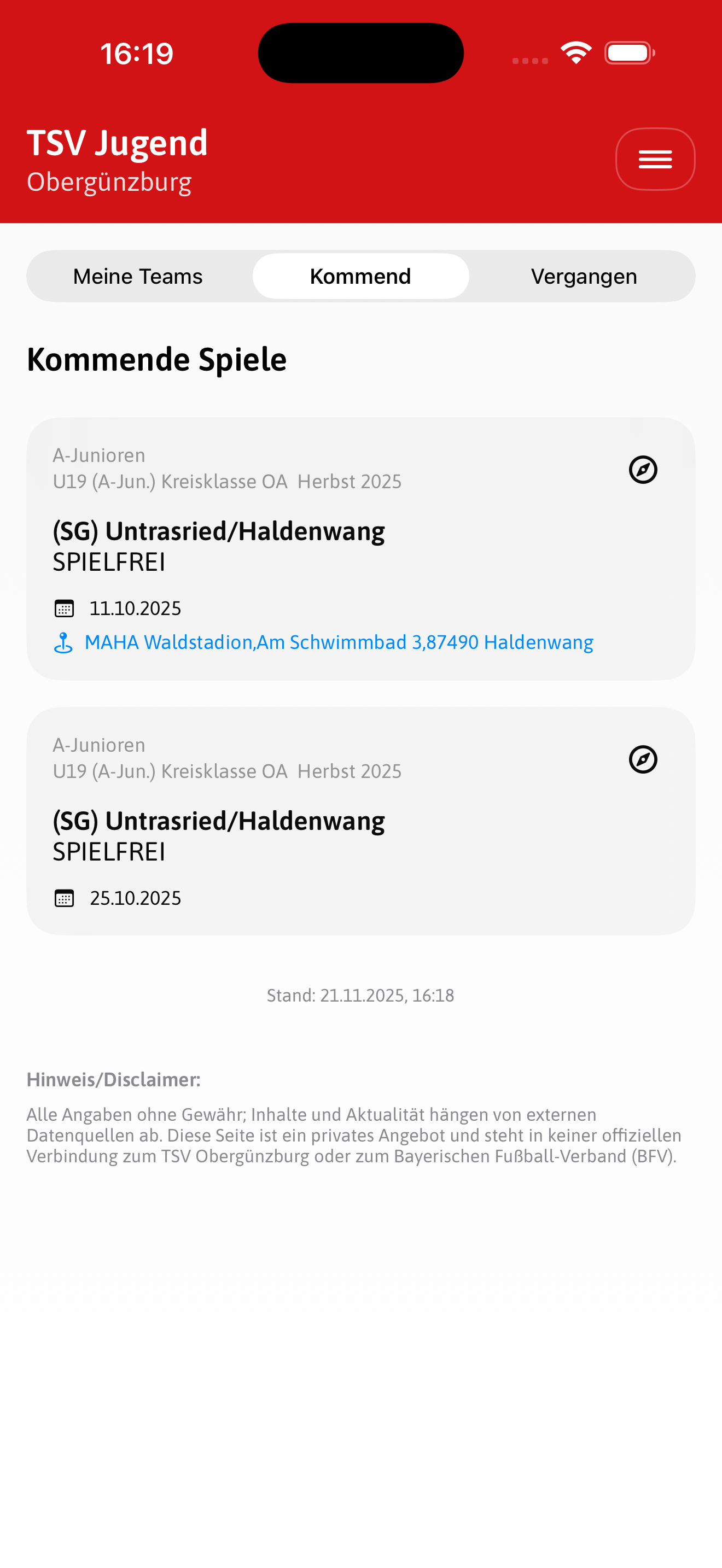Image resolution: width=722 pixels, height=1568 pixels.
Task: Select the Kommend tab
Action: (x=360, y=276)
